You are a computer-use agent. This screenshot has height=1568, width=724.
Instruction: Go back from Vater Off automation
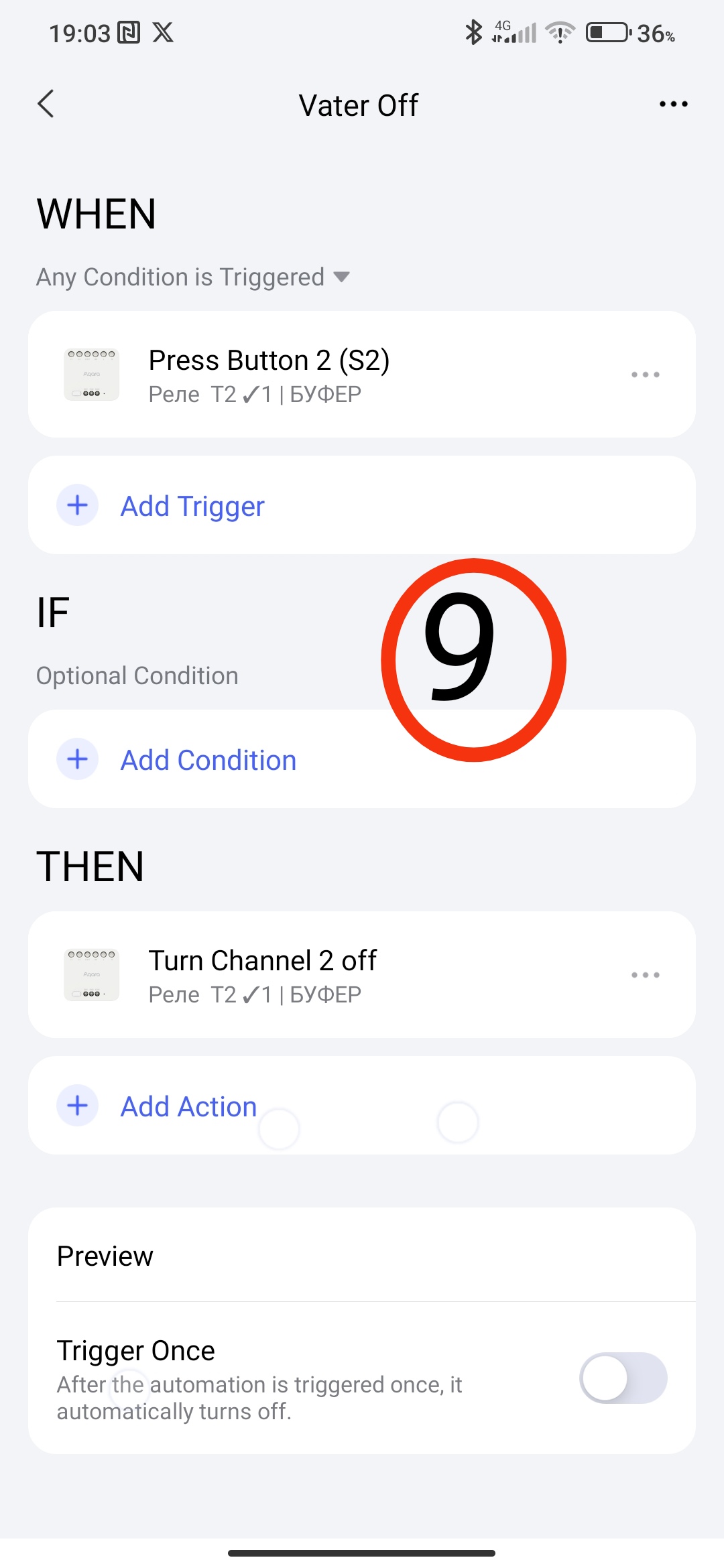(46, 105)
